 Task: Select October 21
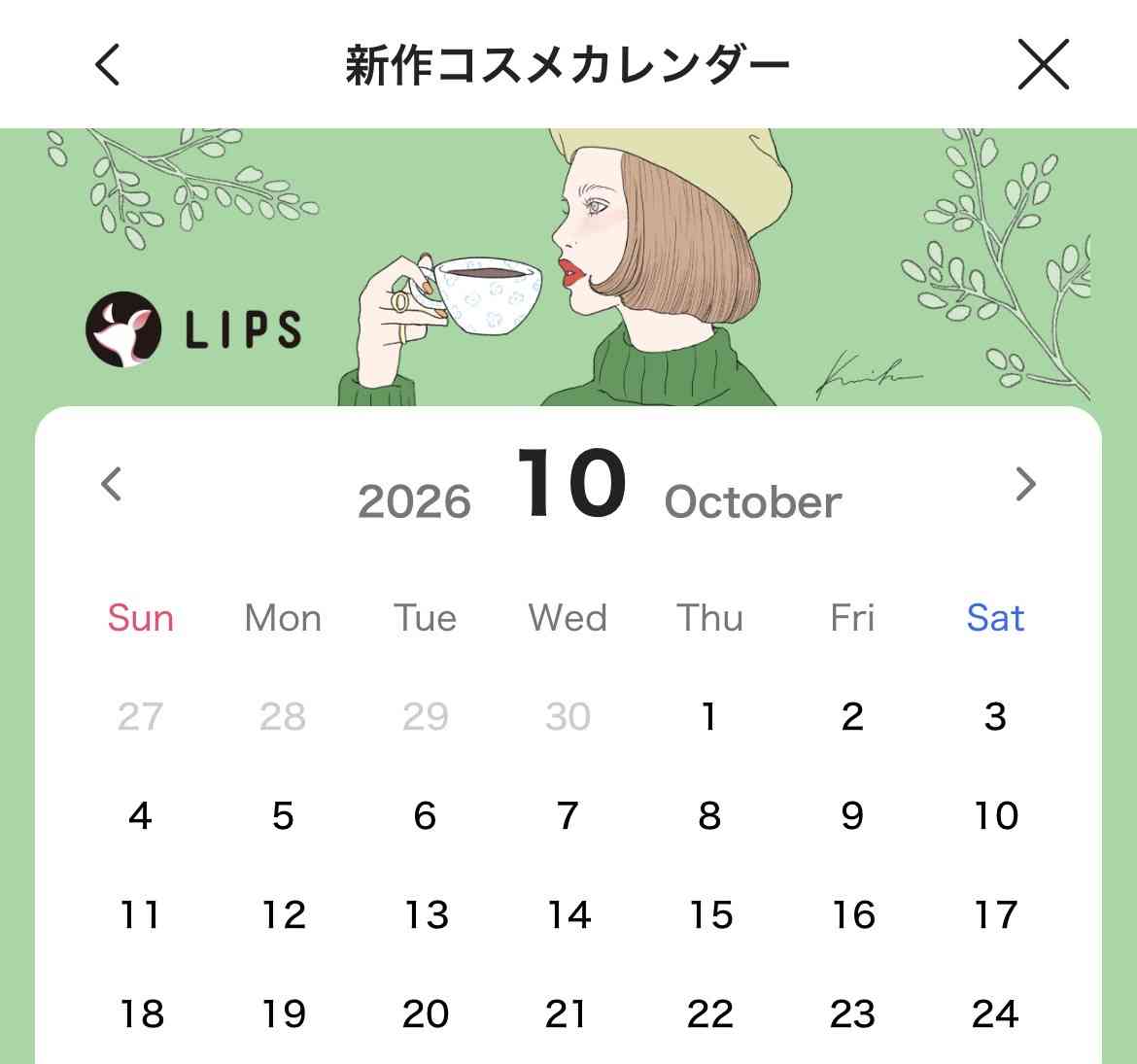pos(568,1014)
